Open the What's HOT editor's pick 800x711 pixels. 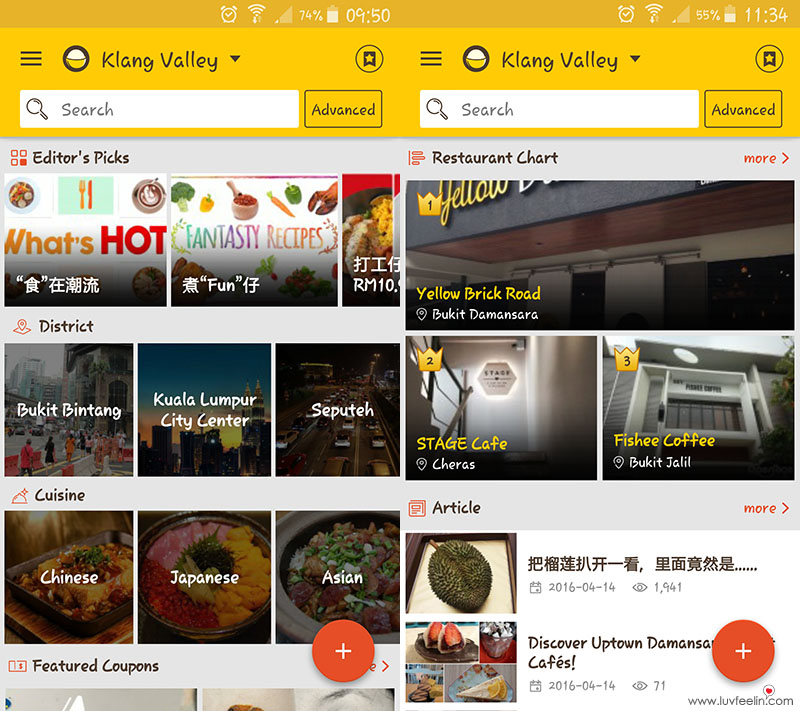tap(86, 241)
